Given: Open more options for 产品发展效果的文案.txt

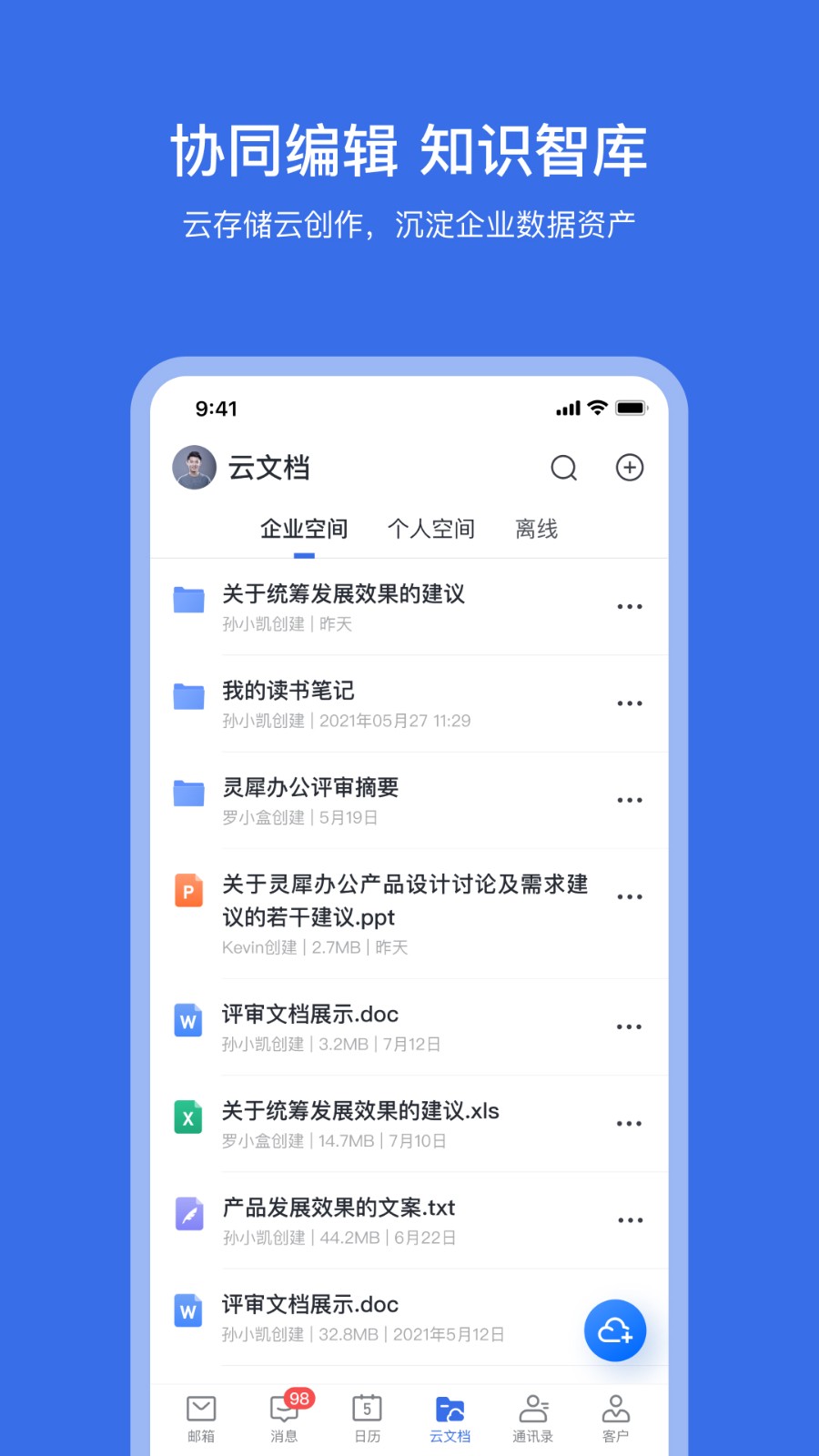Looking at the screenshot, I should 630,1219.
